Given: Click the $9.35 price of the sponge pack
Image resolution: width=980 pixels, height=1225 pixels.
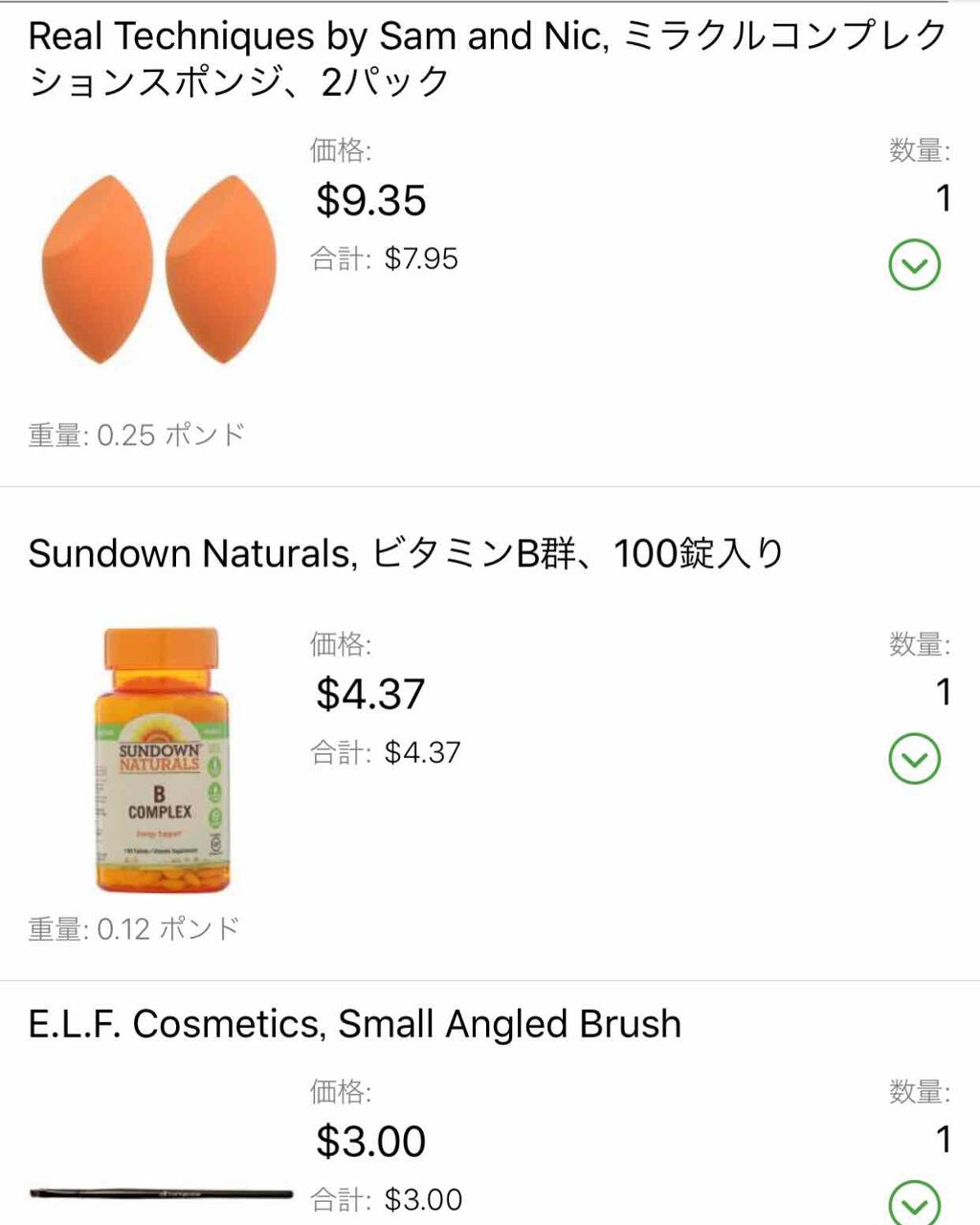Looking at the screenshot, I should pyautogui.click(x=370, y=201).
